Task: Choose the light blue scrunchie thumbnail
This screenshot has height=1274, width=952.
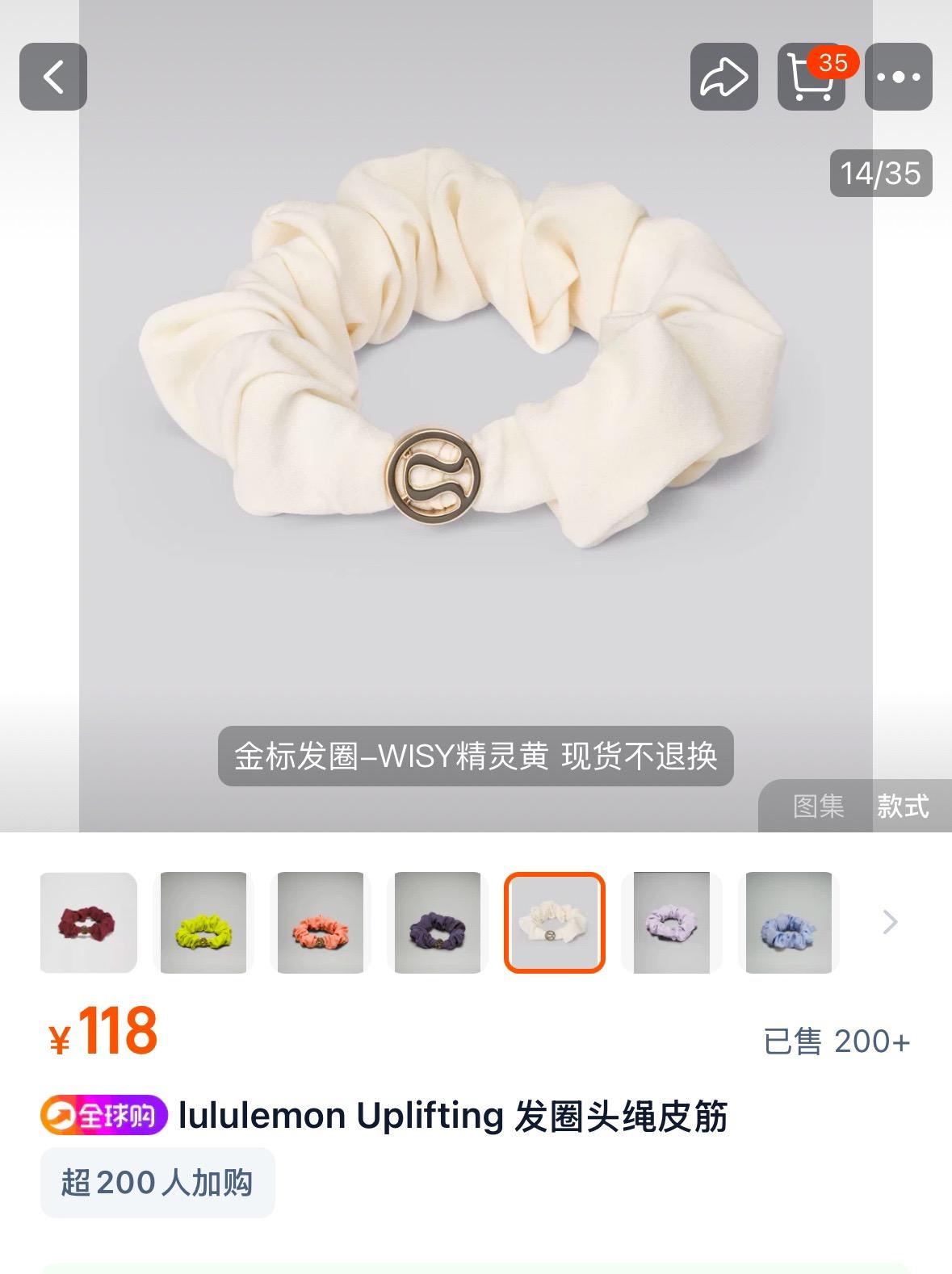Action: point(788,922)
